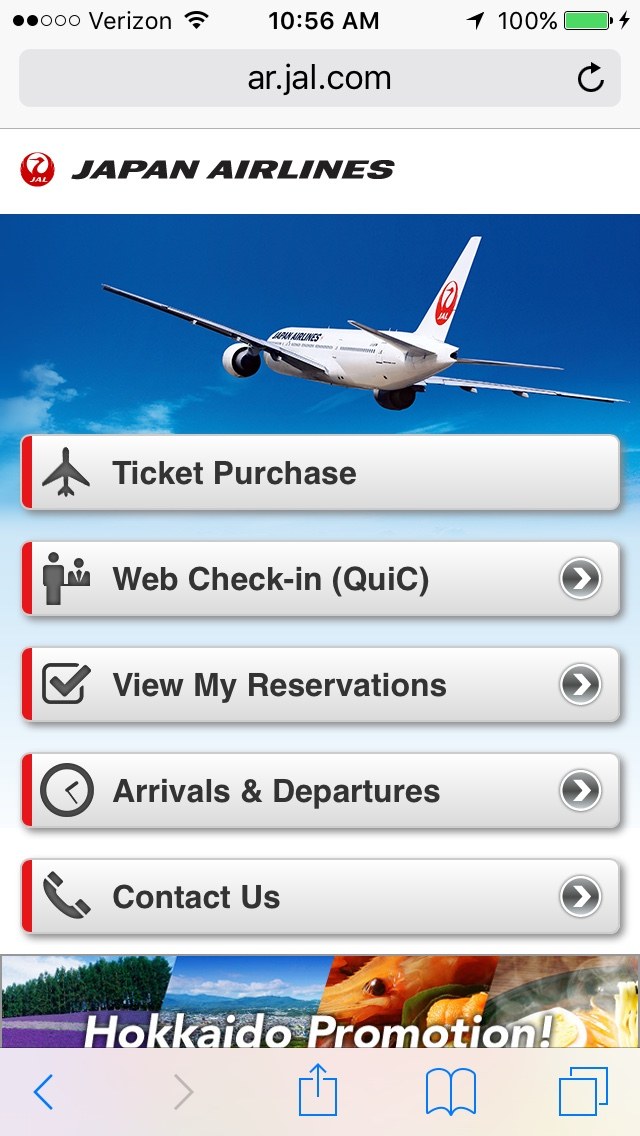Check Arrivals & Departures
The height and width of the screenshot is (1136, 640).
pos(320,791)
